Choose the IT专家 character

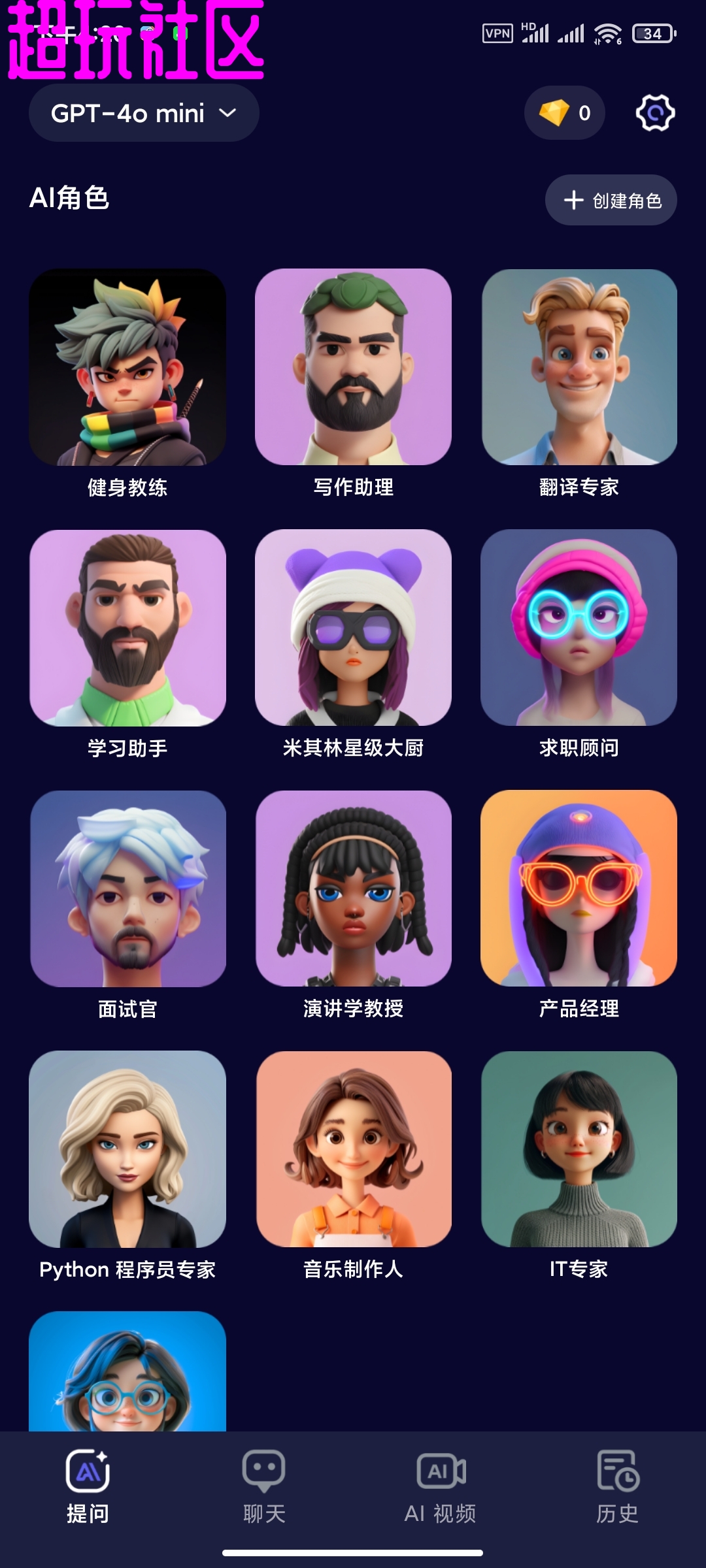point(579,1149)
